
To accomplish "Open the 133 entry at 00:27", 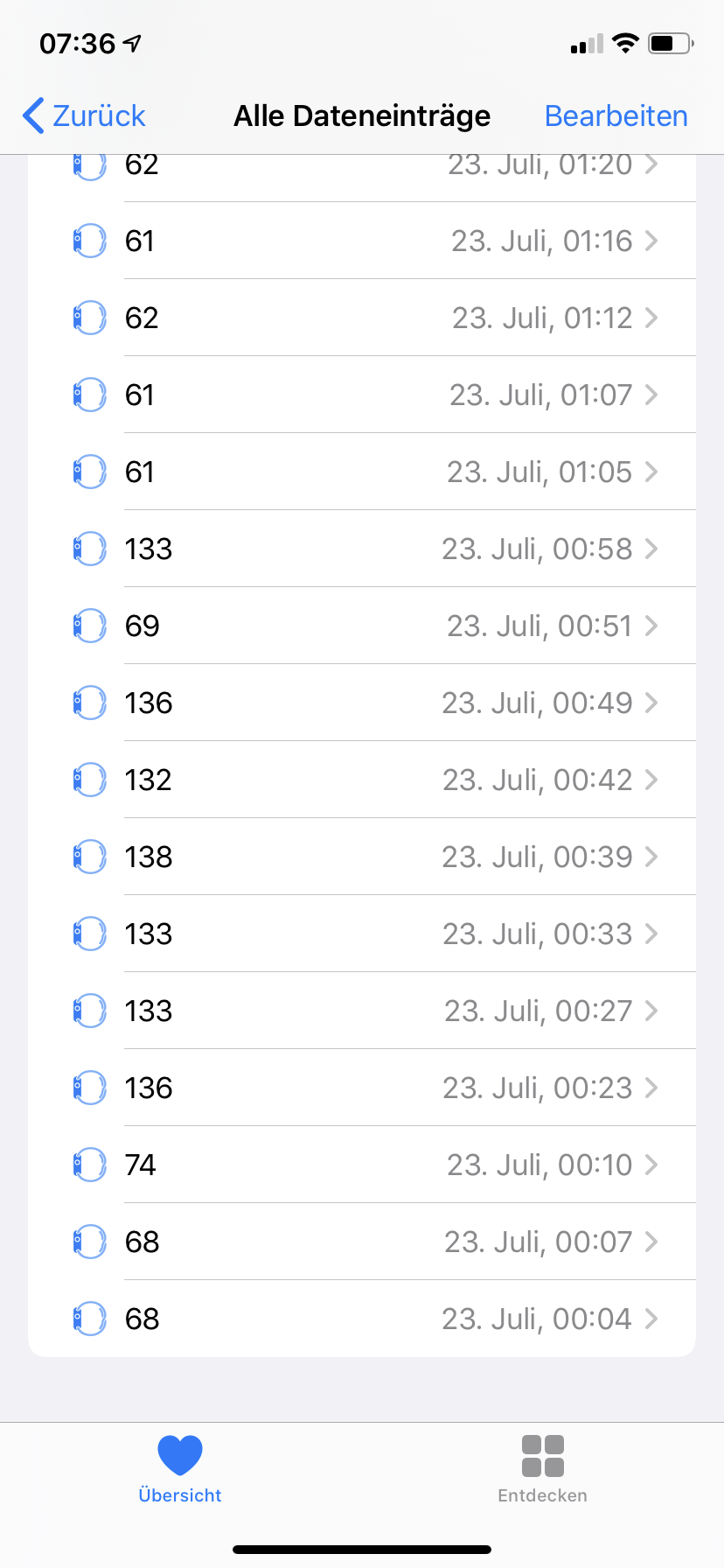I will tap(362, 1011).
